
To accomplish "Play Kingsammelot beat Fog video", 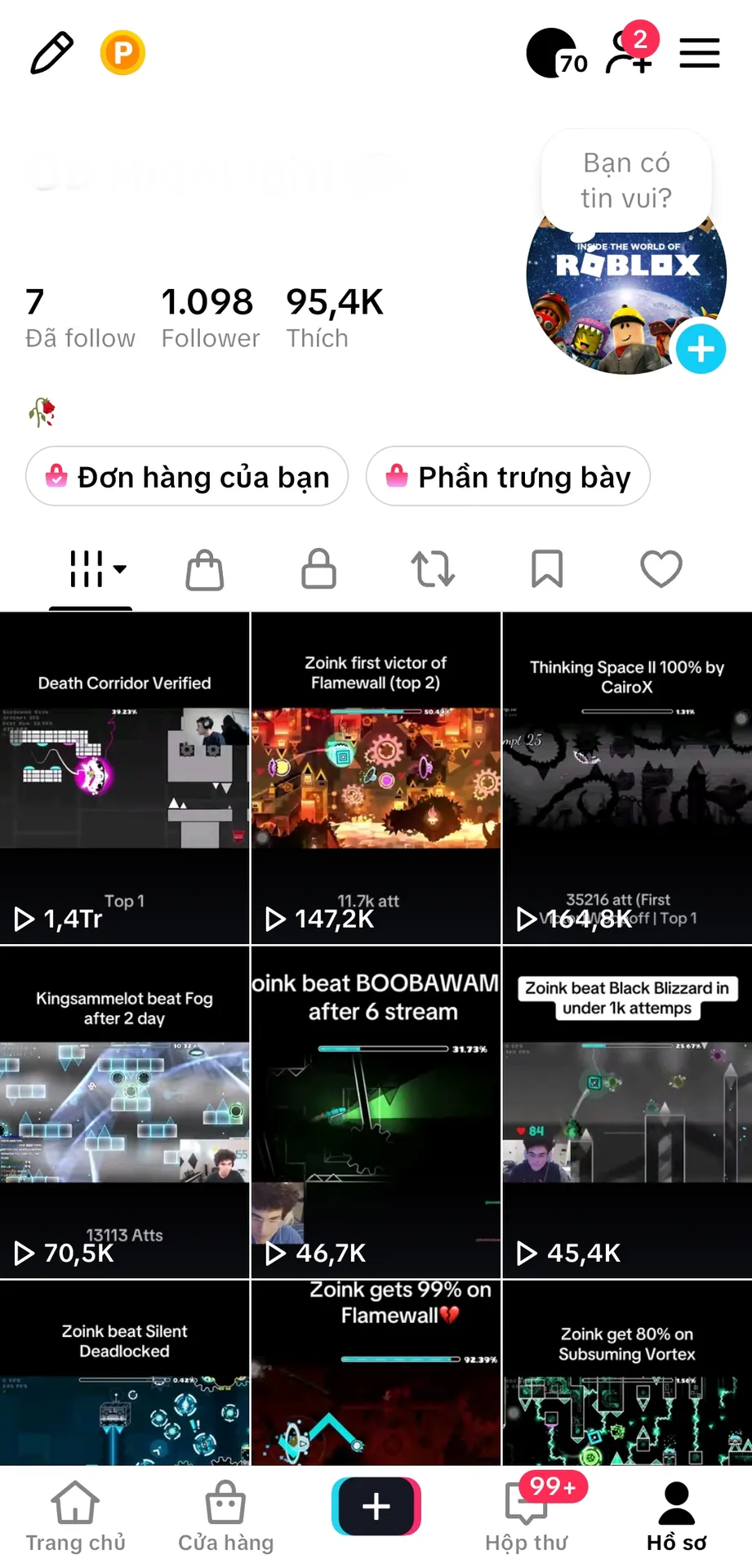I will pyautogui.click(x=124, y=1112).
